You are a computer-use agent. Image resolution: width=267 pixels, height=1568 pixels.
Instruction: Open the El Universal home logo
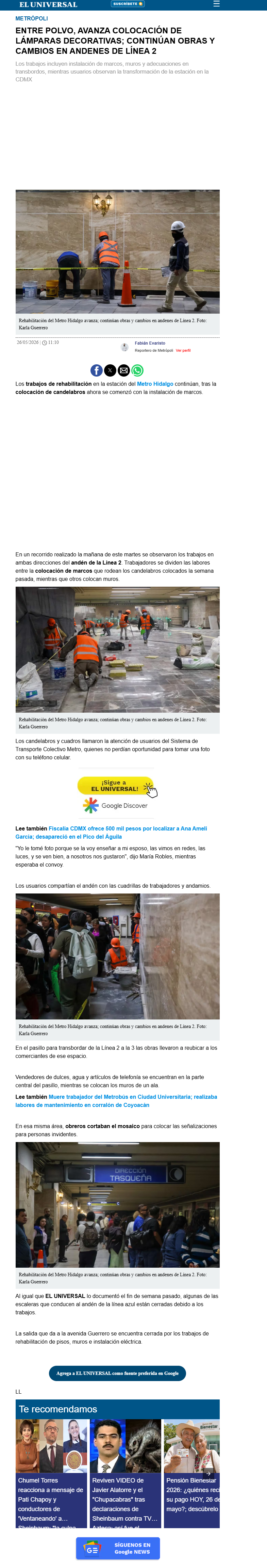[x=48, y=4]
